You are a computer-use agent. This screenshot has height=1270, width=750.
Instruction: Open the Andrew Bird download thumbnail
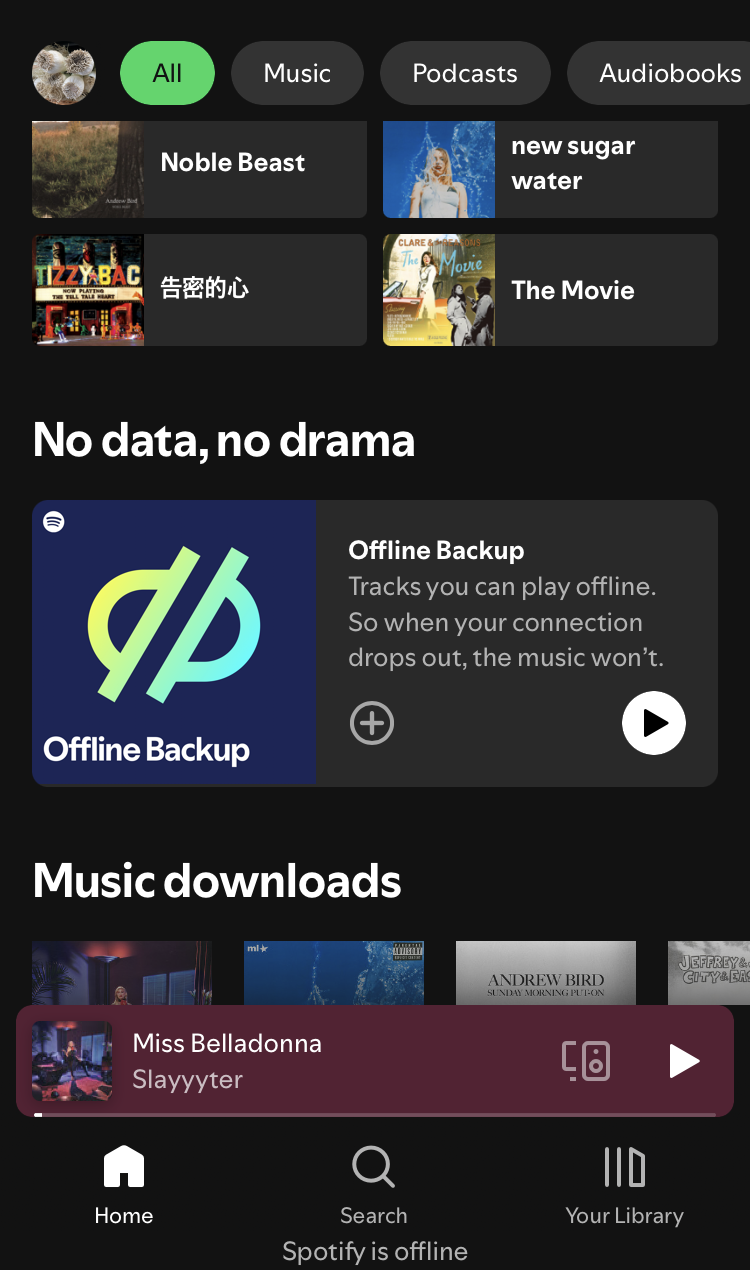pos(545,973)
